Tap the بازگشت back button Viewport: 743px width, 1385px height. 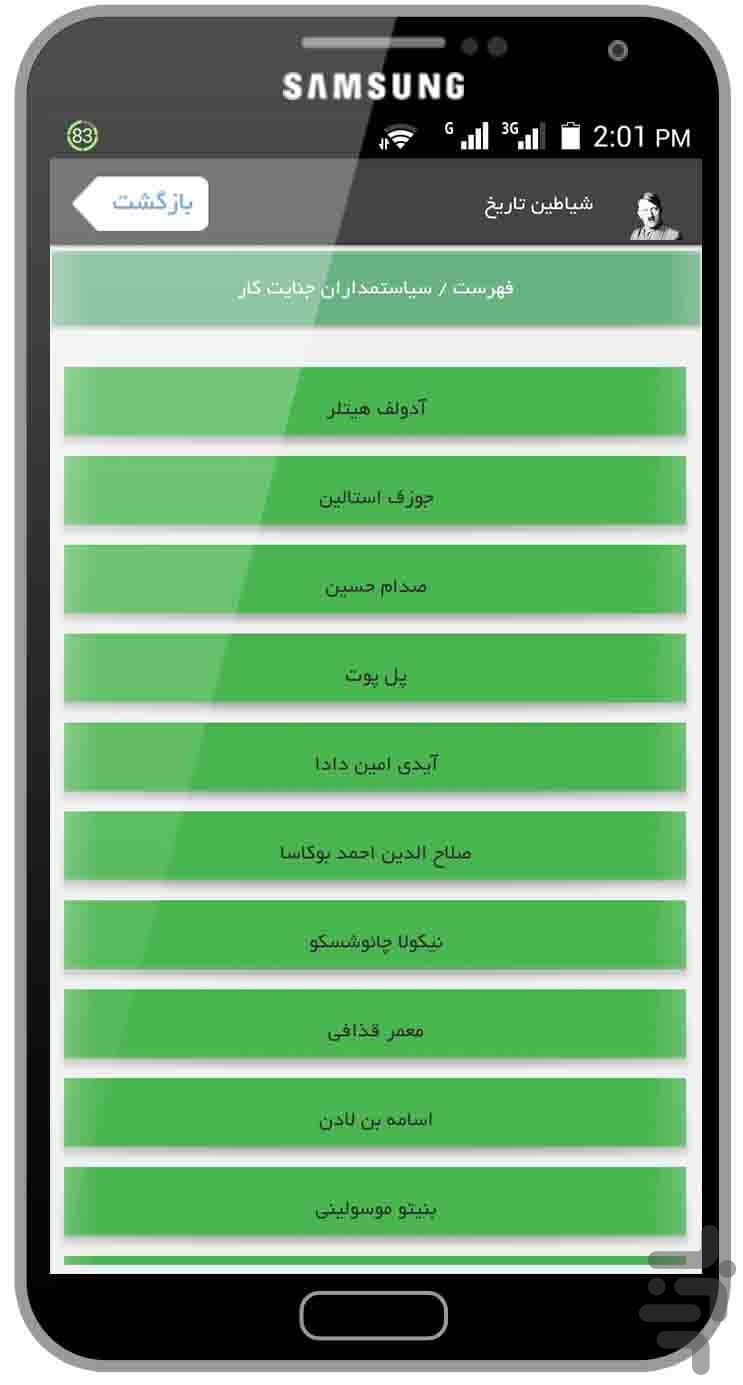tap(141, 203)
